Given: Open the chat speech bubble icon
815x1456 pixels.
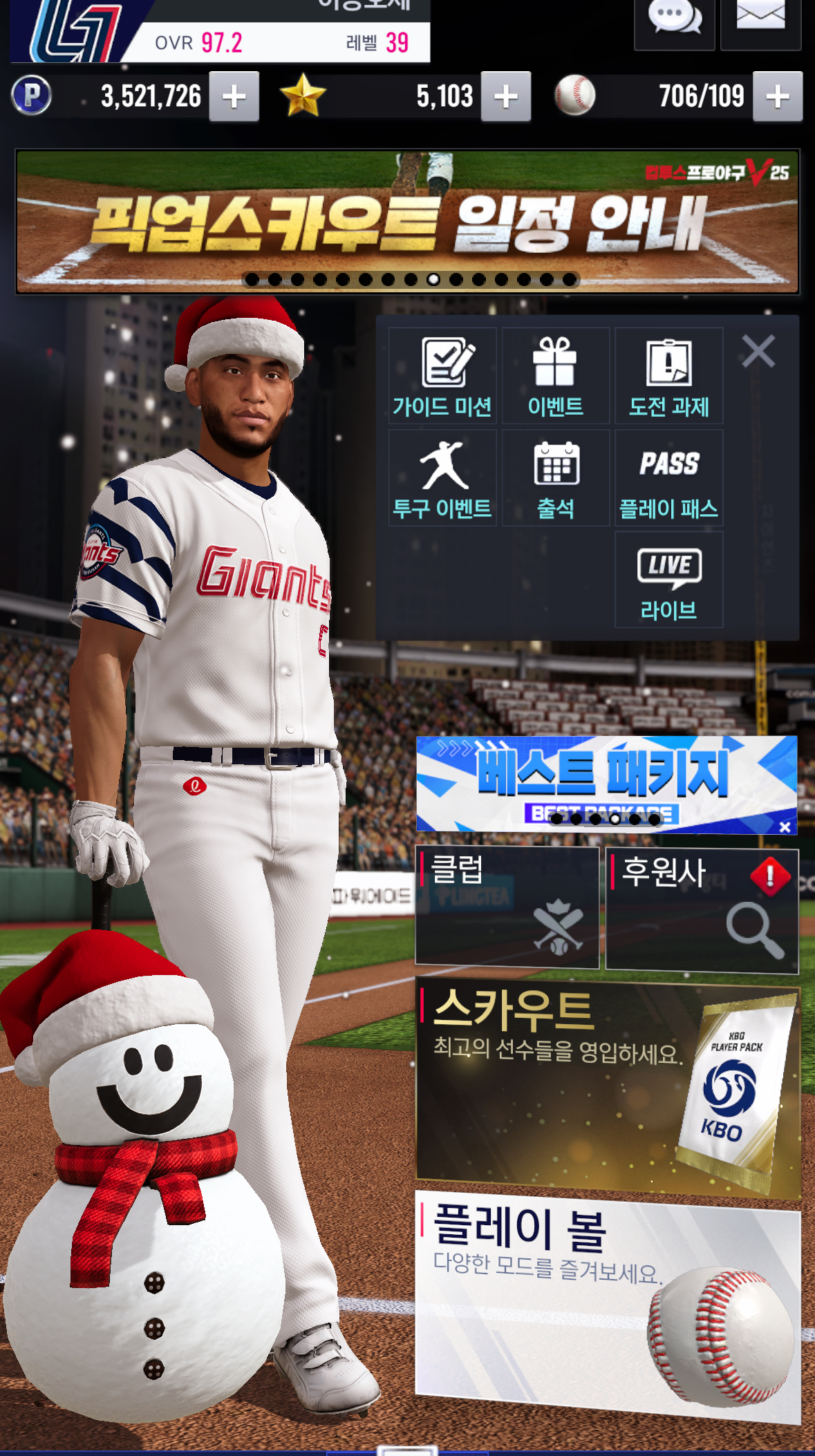Looking at the screenshot, I should tap(674, 19).
